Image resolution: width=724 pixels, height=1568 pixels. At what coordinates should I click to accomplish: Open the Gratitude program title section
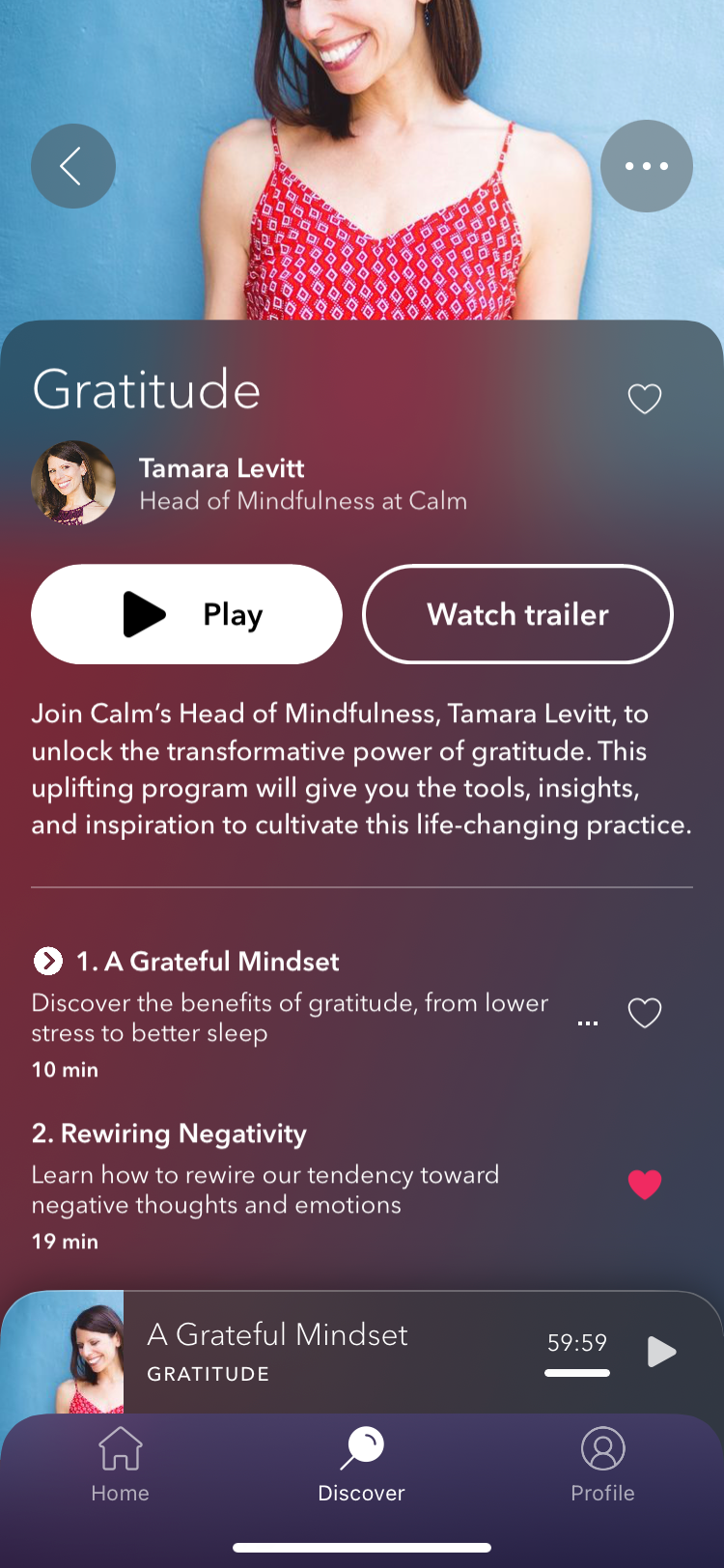coord(147,389)
